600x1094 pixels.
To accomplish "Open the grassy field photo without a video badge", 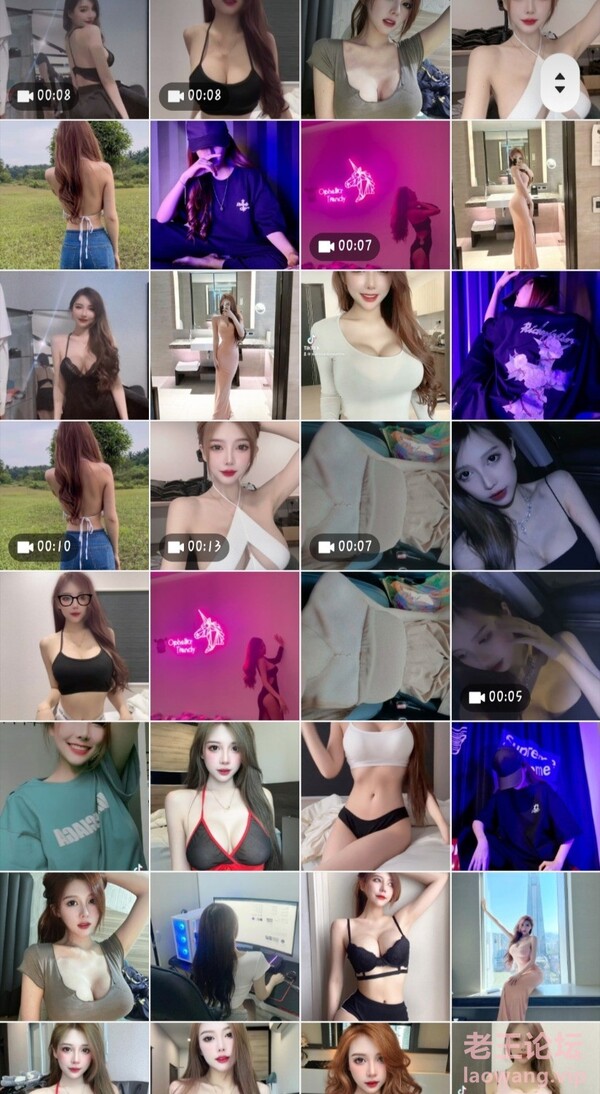I will (x=74, y=195).
